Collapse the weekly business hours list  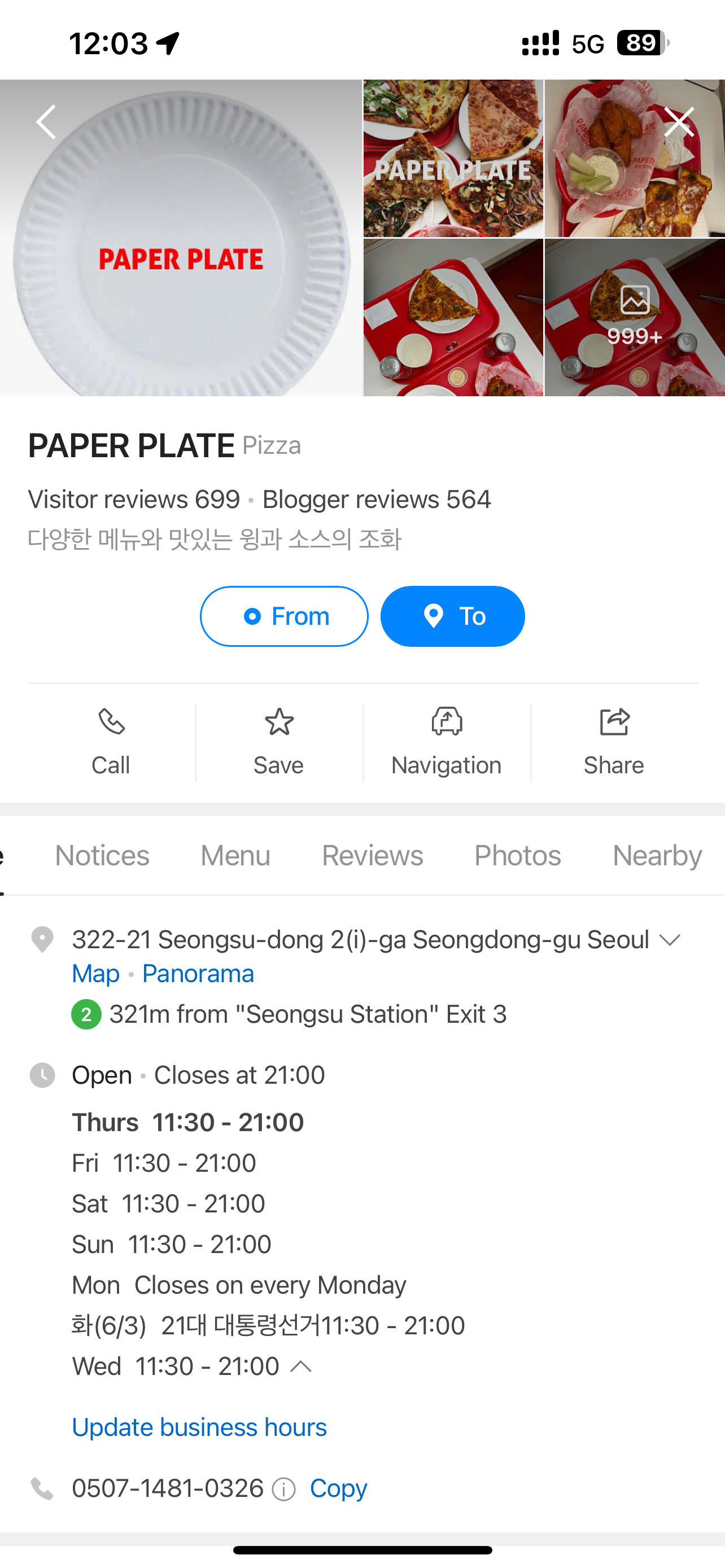pos(302,1366)
